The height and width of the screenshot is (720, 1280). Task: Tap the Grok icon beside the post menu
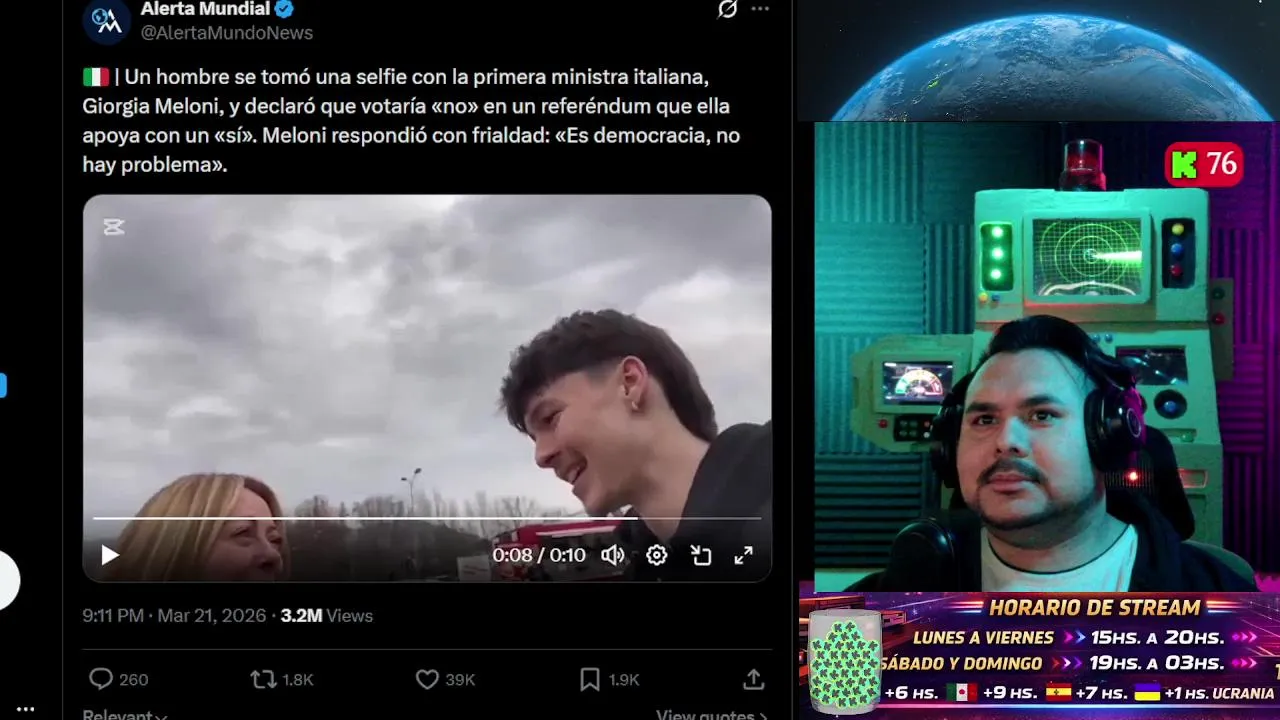(x=727, y=9)
